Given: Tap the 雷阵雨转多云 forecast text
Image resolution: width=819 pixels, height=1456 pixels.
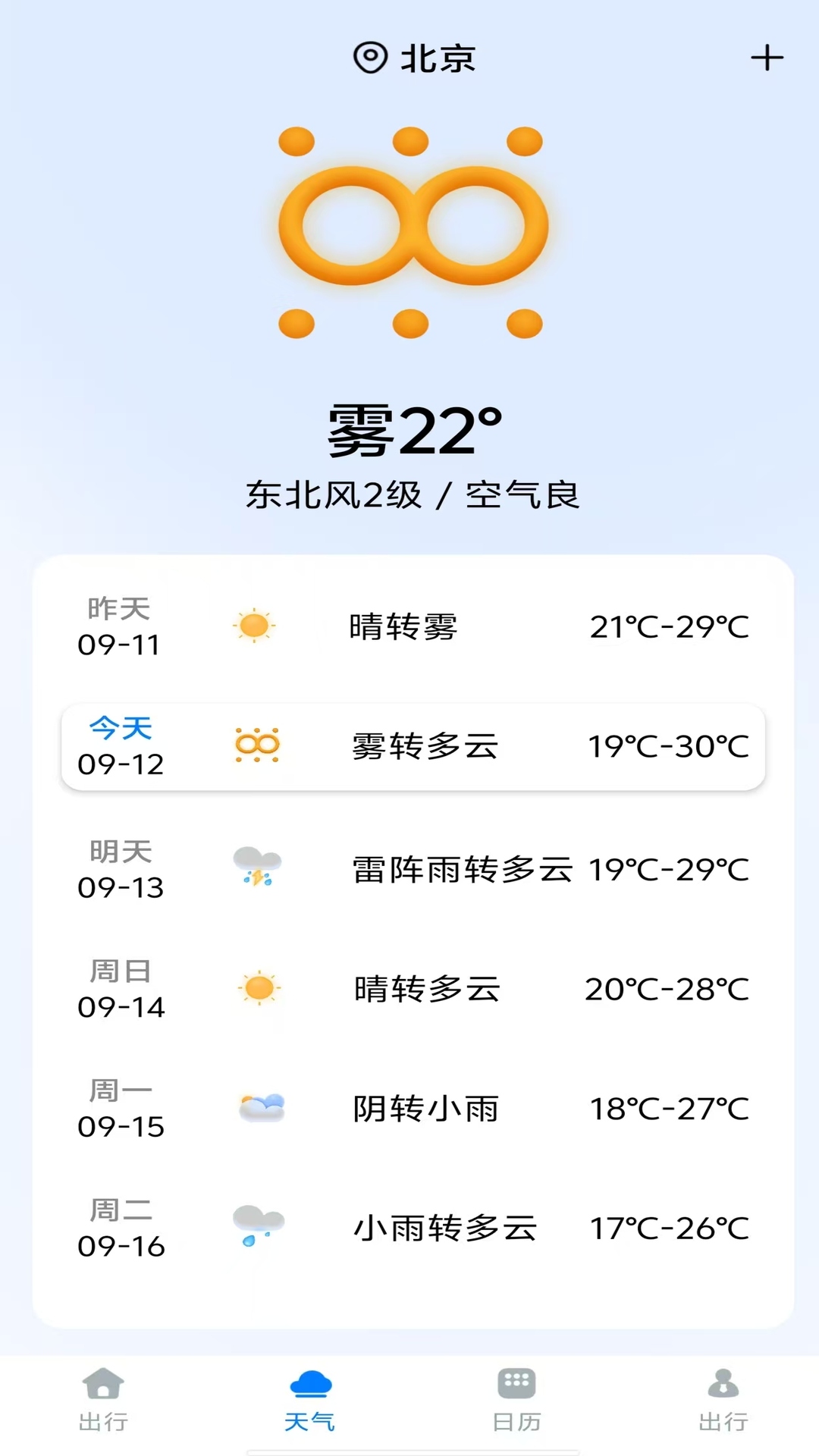Looking at the screenshot, I should pos(464,871).
